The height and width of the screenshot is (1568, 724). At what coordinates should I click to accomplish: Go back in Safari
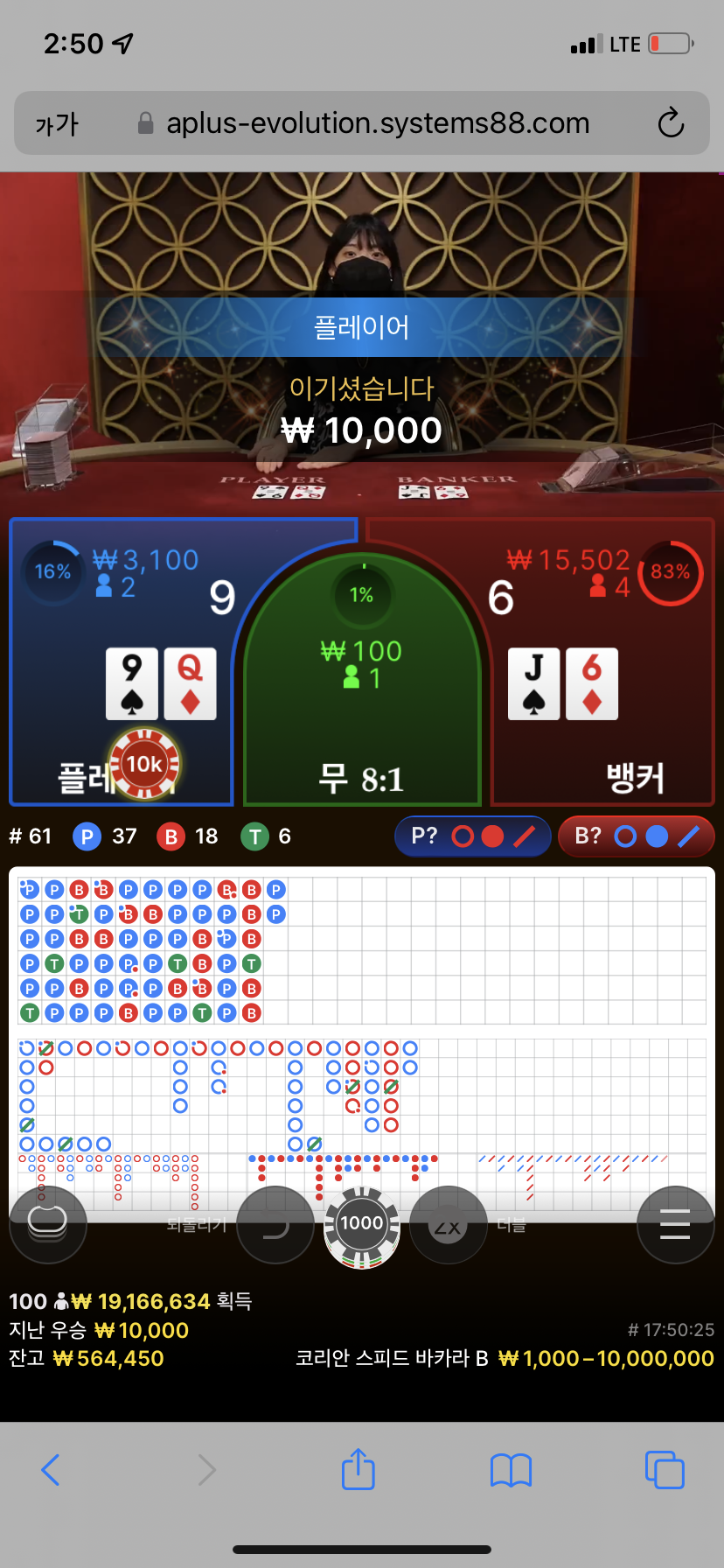(51, 1470)
